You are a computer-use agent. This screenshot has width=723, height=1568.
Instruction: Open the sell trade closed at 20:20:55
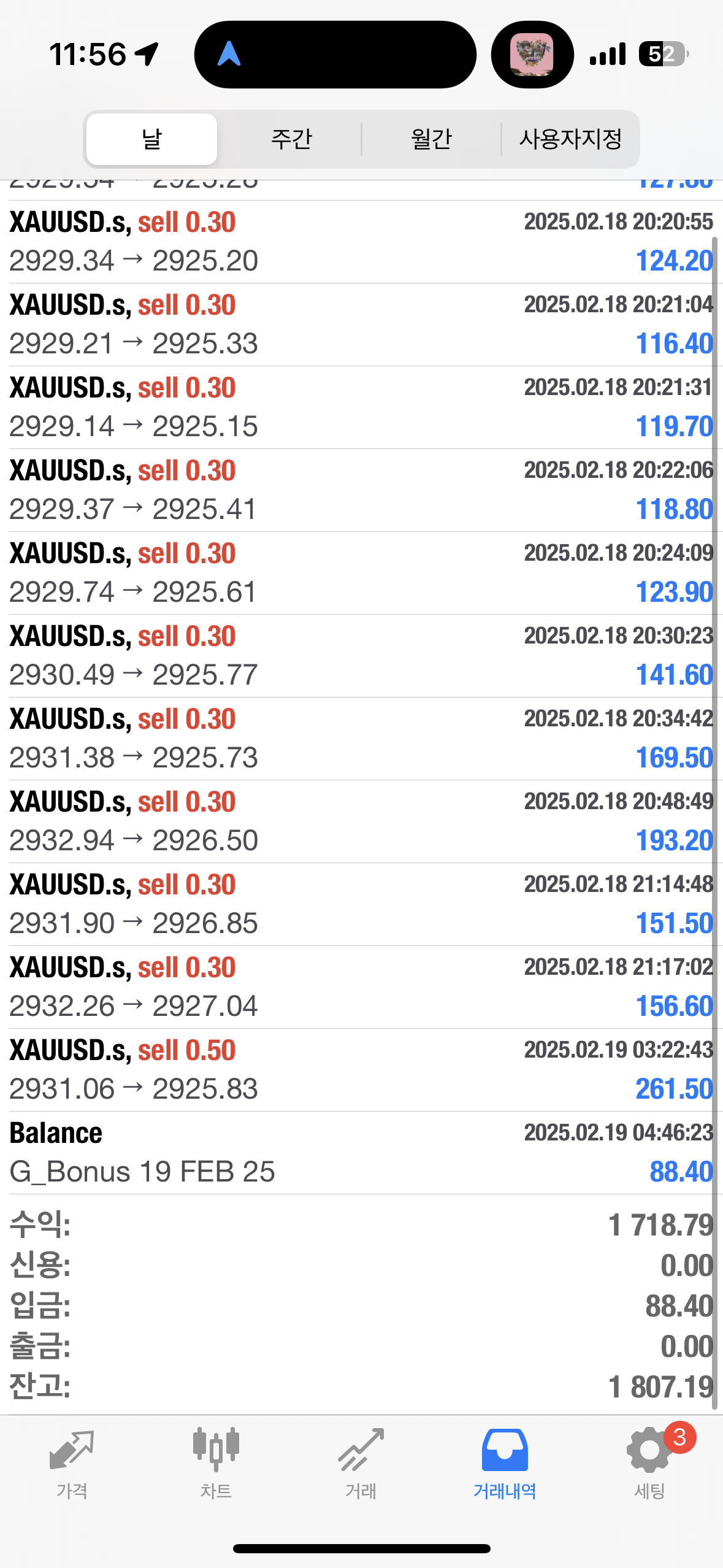pos(361,242)
